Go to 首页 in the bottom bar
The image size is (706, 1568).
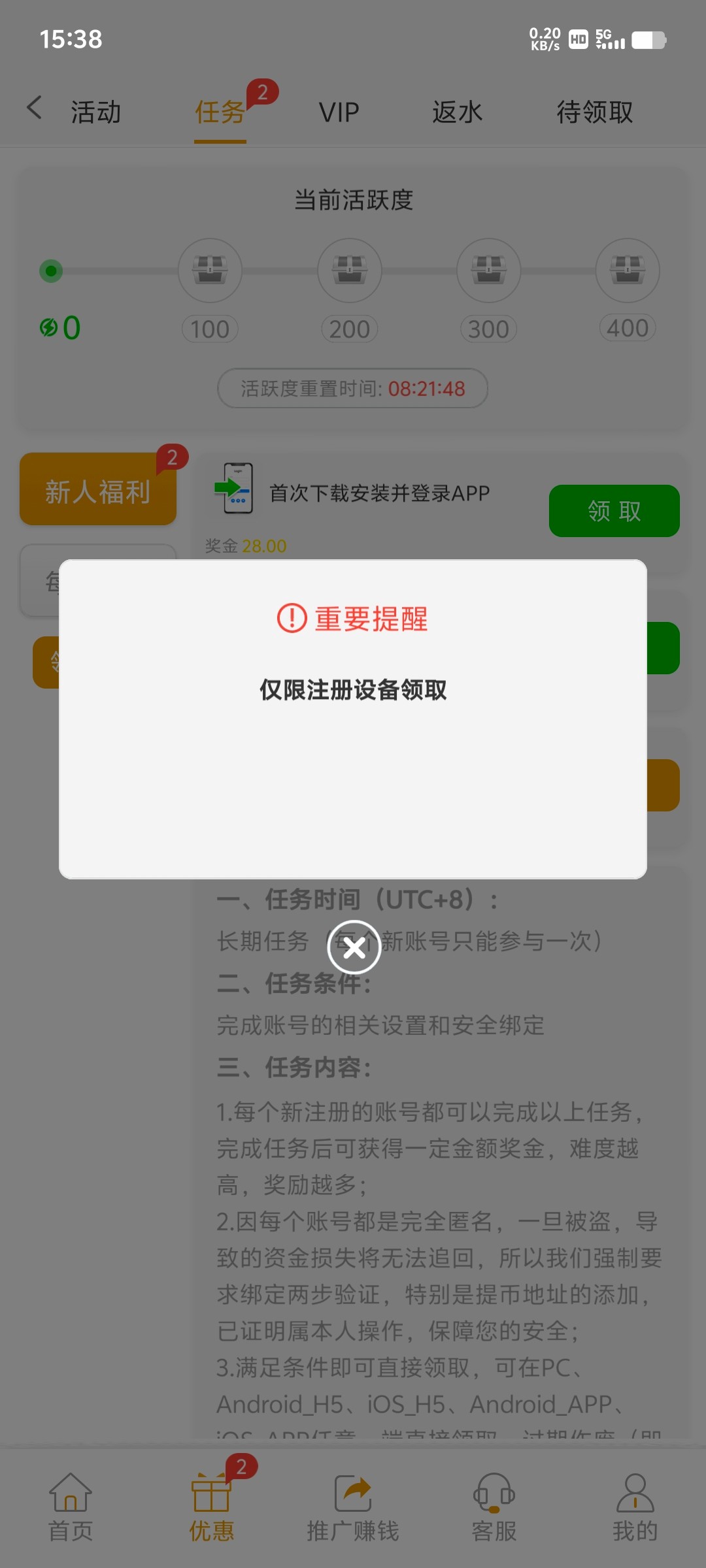pos(71,1507)
